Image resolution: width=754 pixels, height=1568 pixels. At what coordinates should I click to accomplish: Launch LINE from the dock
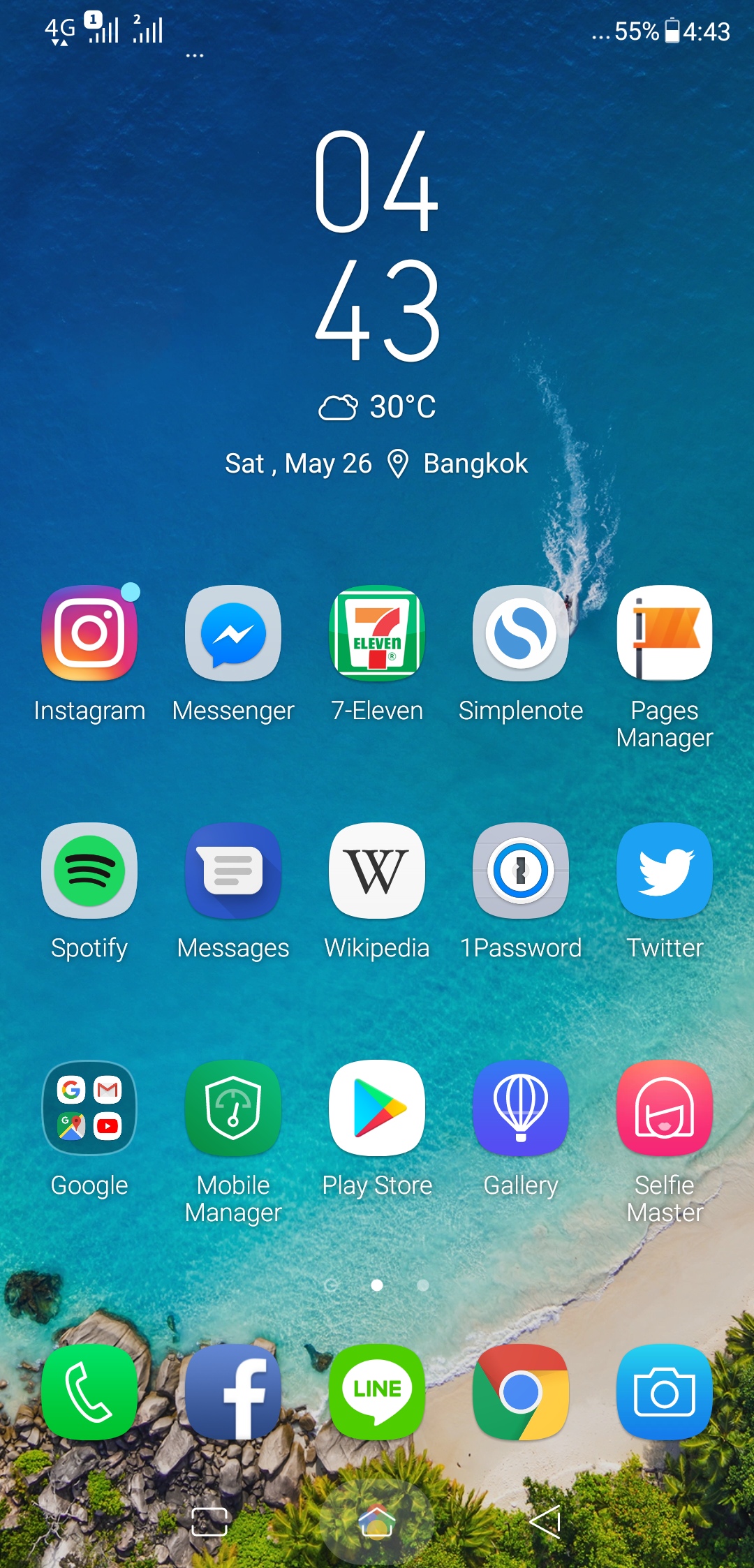(x=377, y=1392)
